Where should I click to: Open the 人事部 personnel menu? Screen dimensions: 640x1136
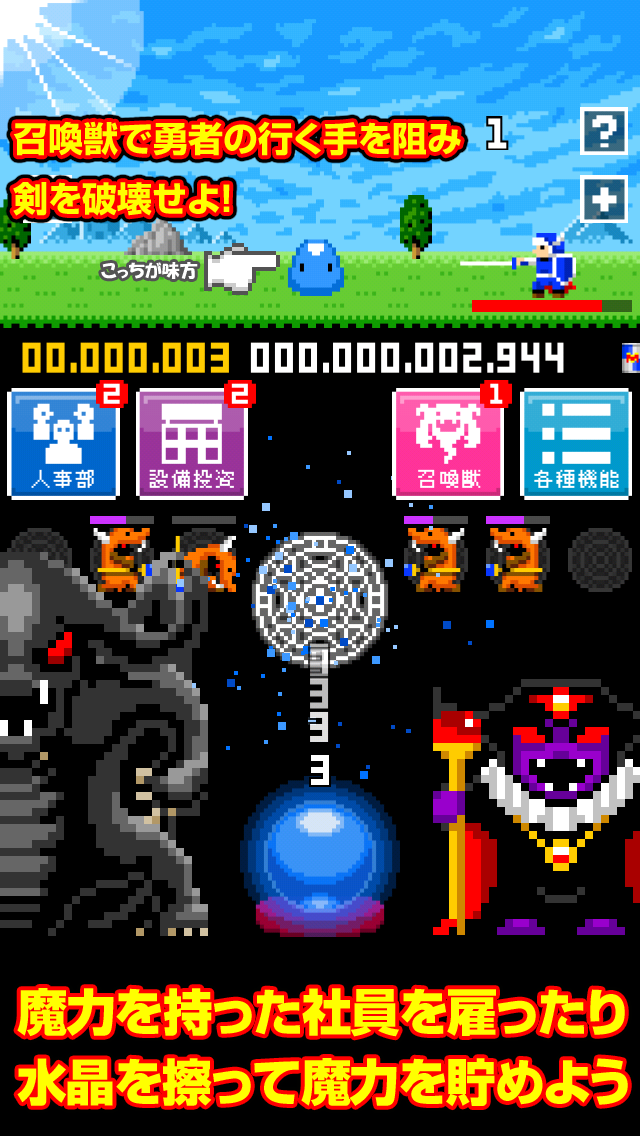[64, 443]
